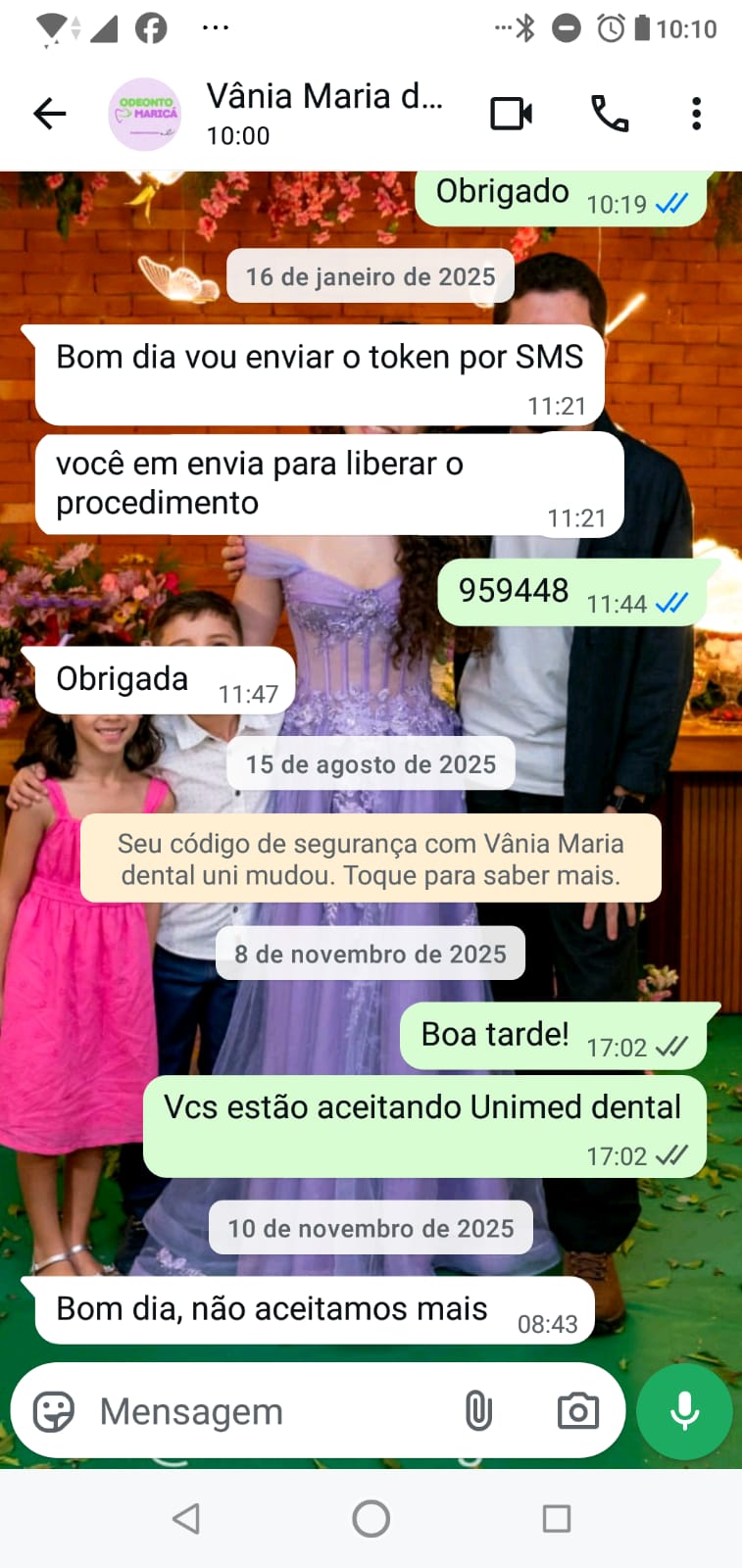Tap the security code changed notice
The height and width of the screenshot is (1568, 742).
(371, 858)
